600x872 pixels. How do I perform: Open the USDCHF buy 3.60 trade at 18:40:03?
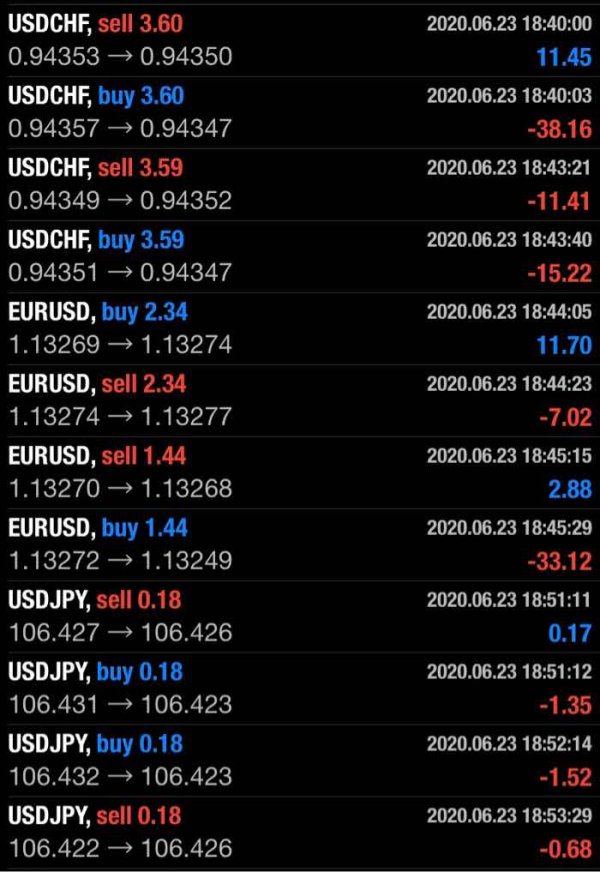pyautogui.click(x=300, y=112)
